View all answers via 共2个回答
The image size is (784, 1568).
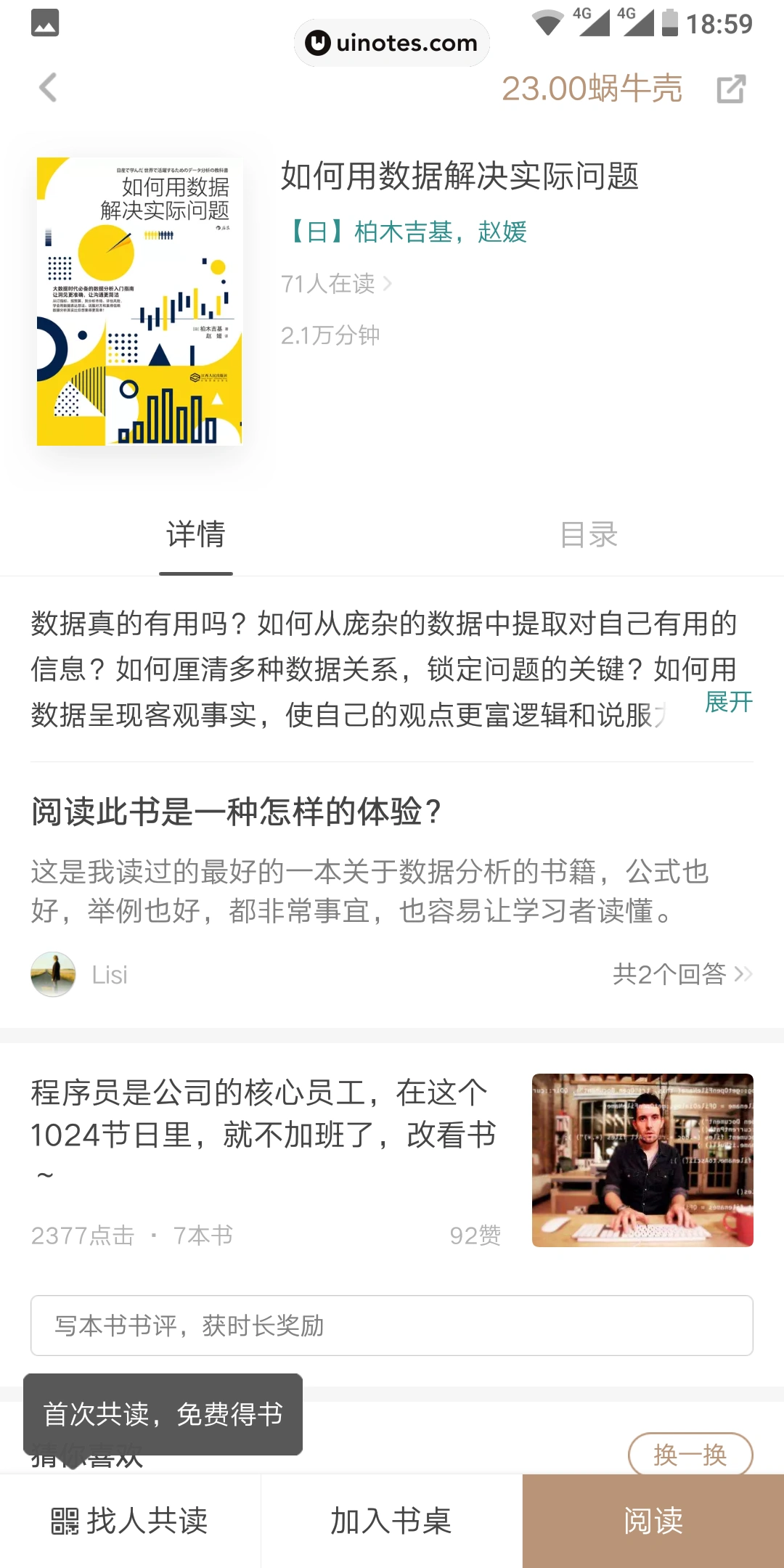(x=682, y=974)
